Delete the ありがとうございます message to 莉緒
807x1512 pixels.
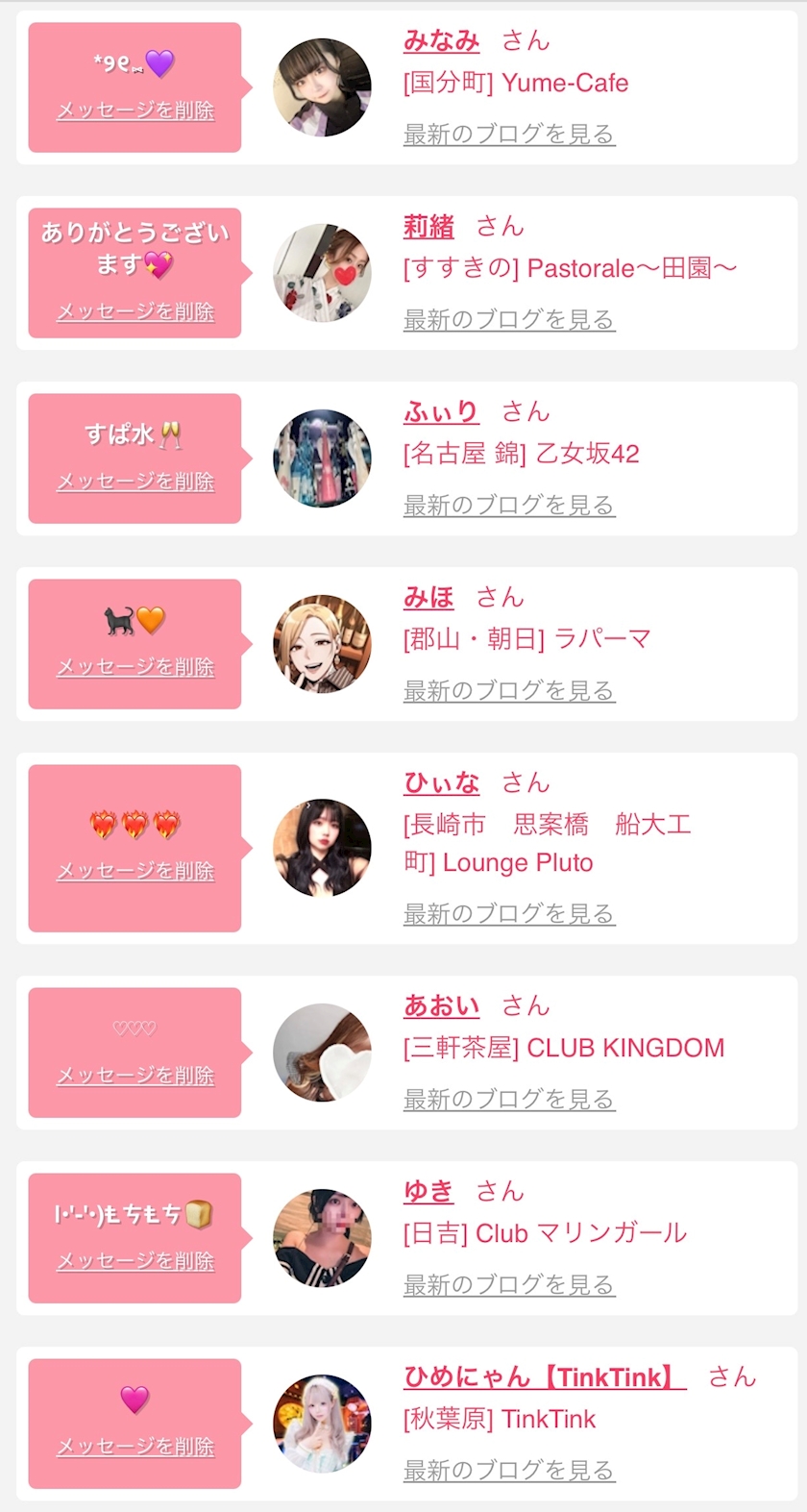pyautogui.click(x=135, y=311)
